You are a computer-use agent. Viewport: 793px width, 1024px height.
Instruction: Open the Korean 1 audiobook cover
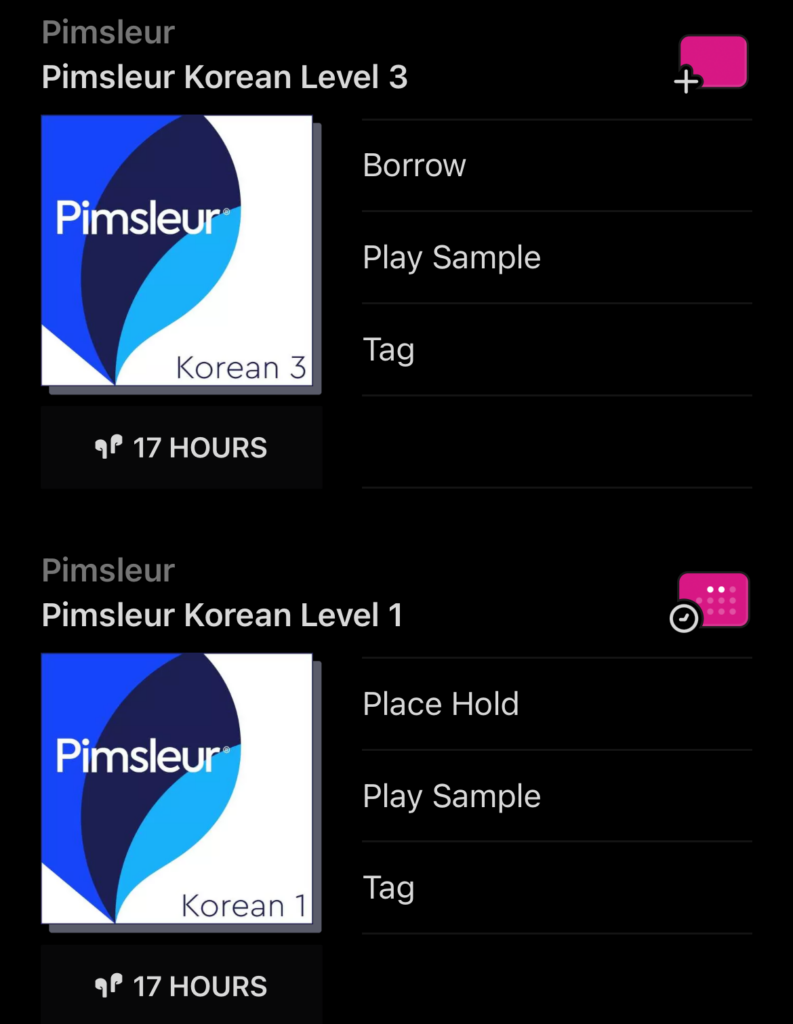(177, 788)
